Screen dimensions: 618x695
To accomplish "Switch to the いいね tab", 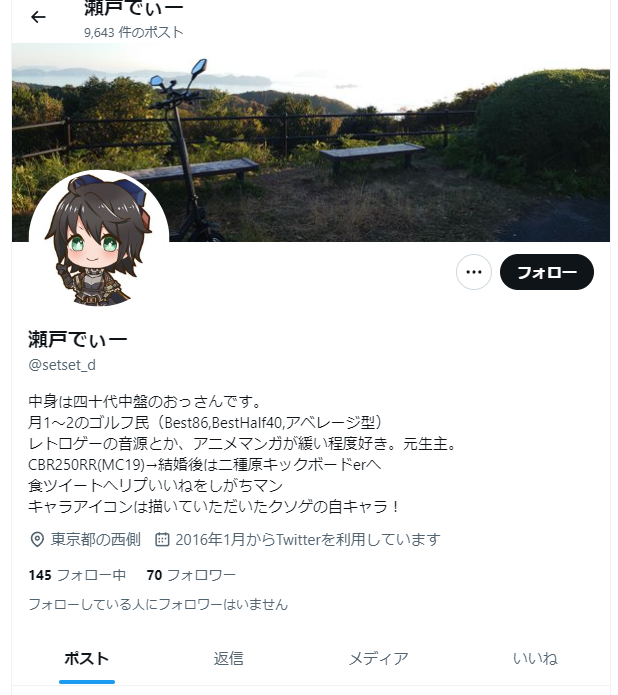I will pos(535,658).
